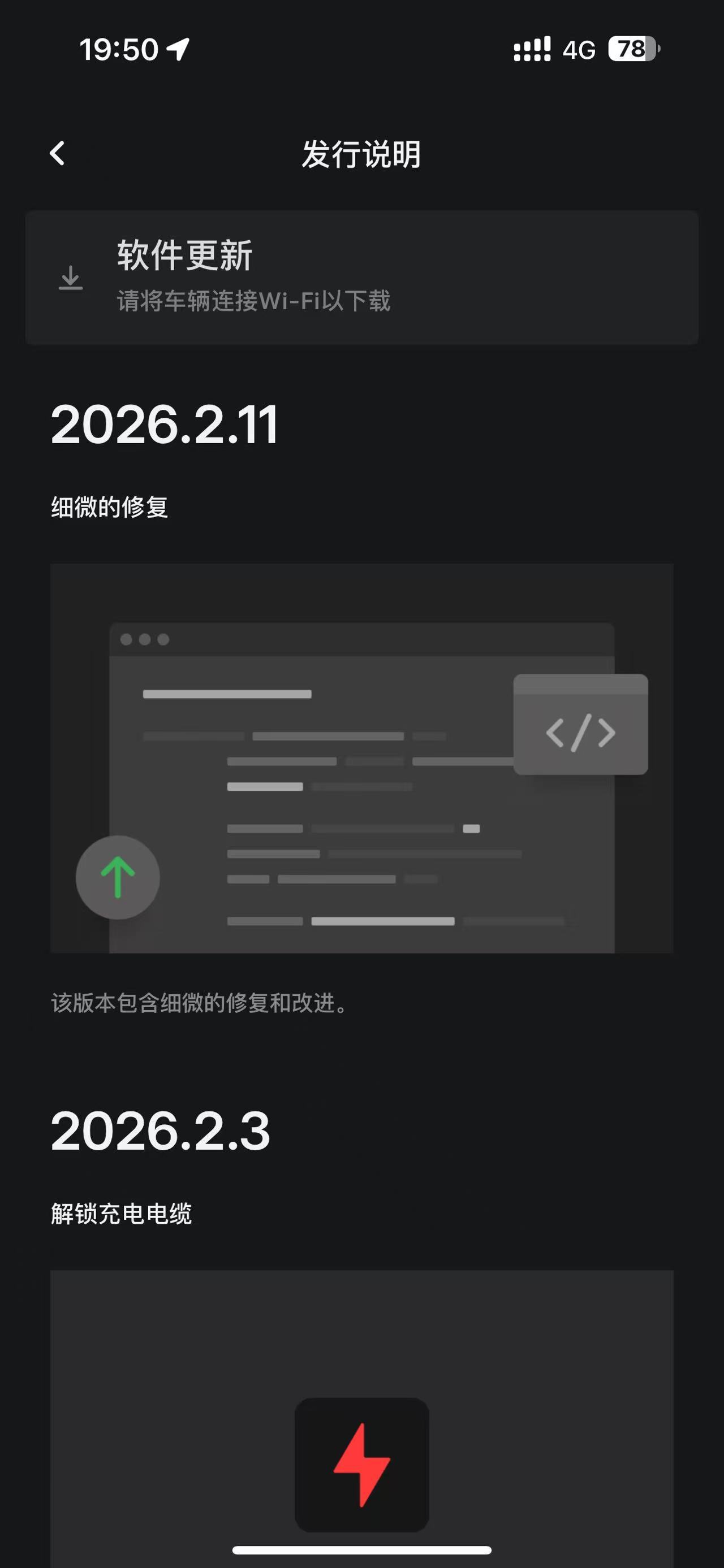The height and width of the screenshot is (1568, 724).
Task: Tap the home indicator bar at screen bottom
Action: point(361,1549)
